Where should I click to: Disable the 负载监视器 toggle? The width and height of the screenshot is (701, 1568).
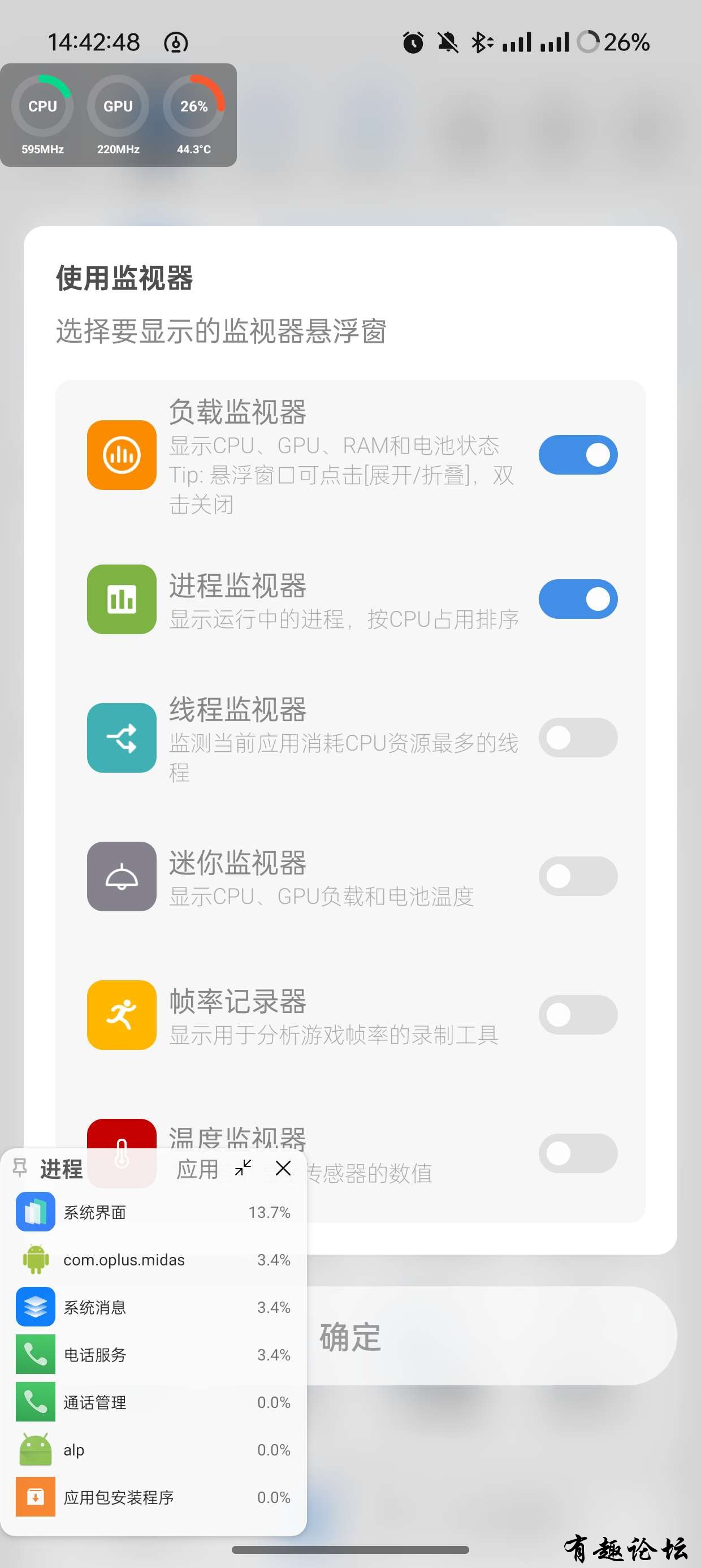(x=577, y=455)
